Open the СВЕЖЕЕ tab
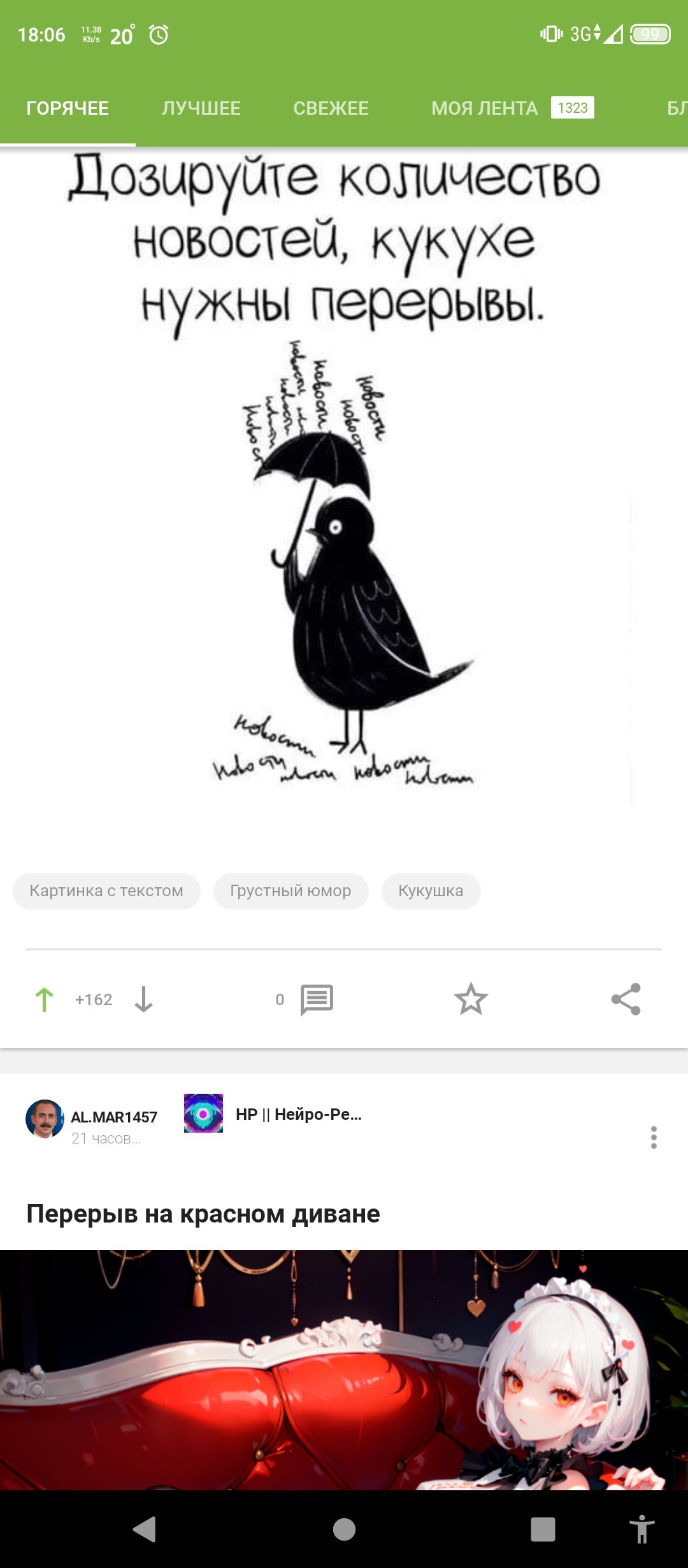 point(331,108)
